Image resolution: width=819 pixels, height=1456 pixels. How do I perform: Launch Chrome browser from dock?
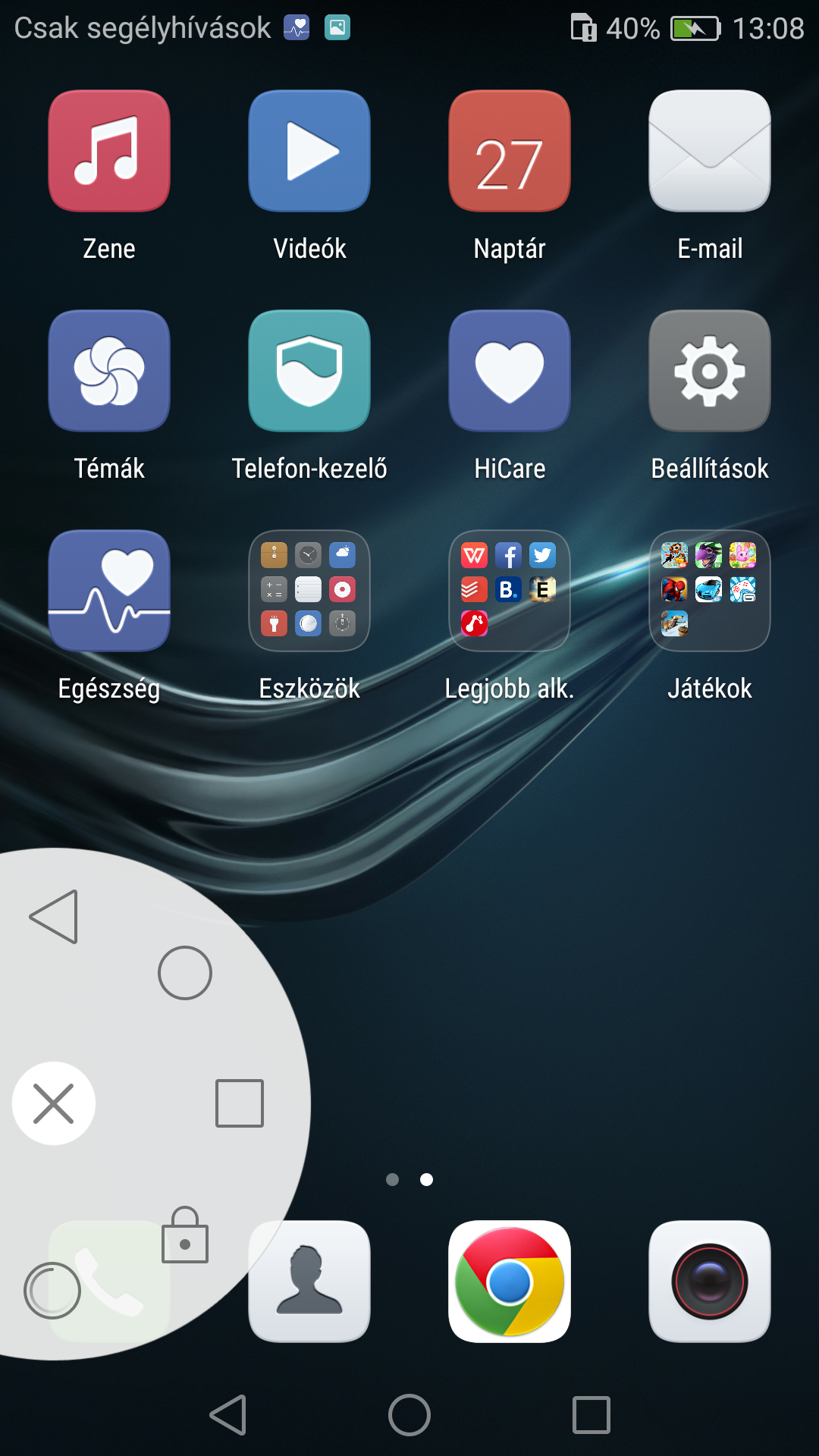tap(510, 1282)
